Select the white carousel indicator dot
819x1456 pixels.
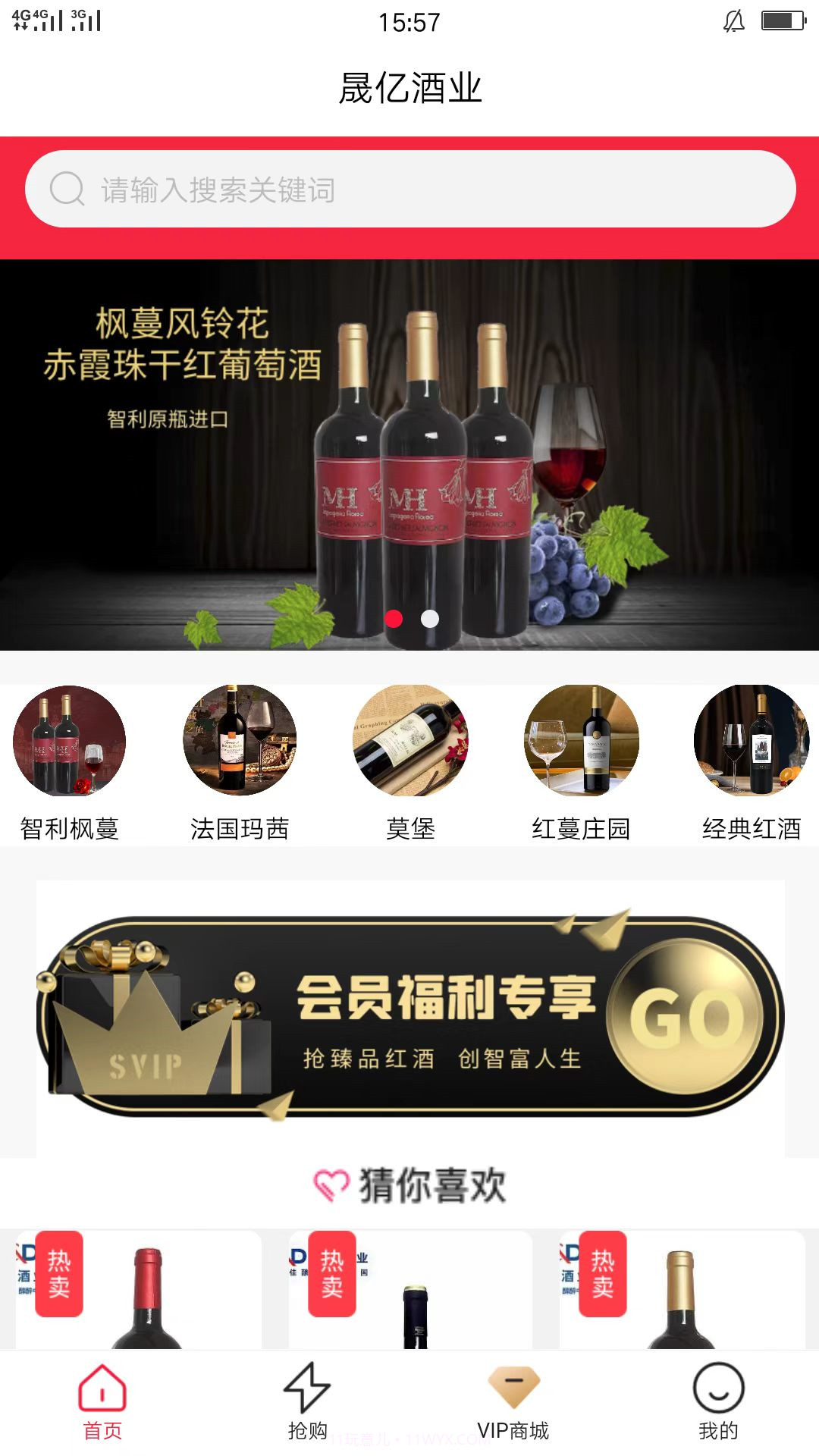point(431,620)
